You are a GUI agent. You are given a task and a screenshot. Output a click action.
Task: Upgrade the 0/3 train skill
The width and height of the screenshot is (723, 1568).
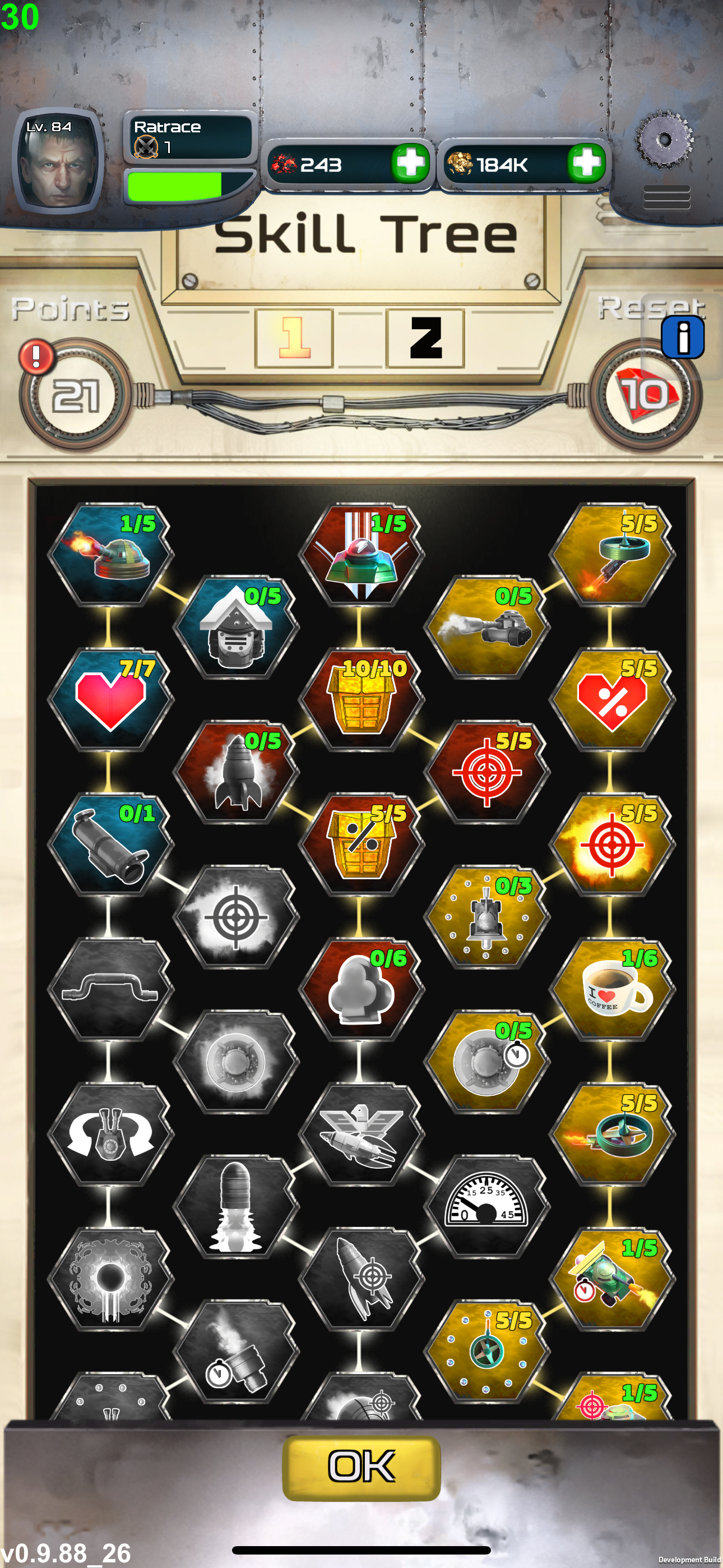click(x=487, y=916)
